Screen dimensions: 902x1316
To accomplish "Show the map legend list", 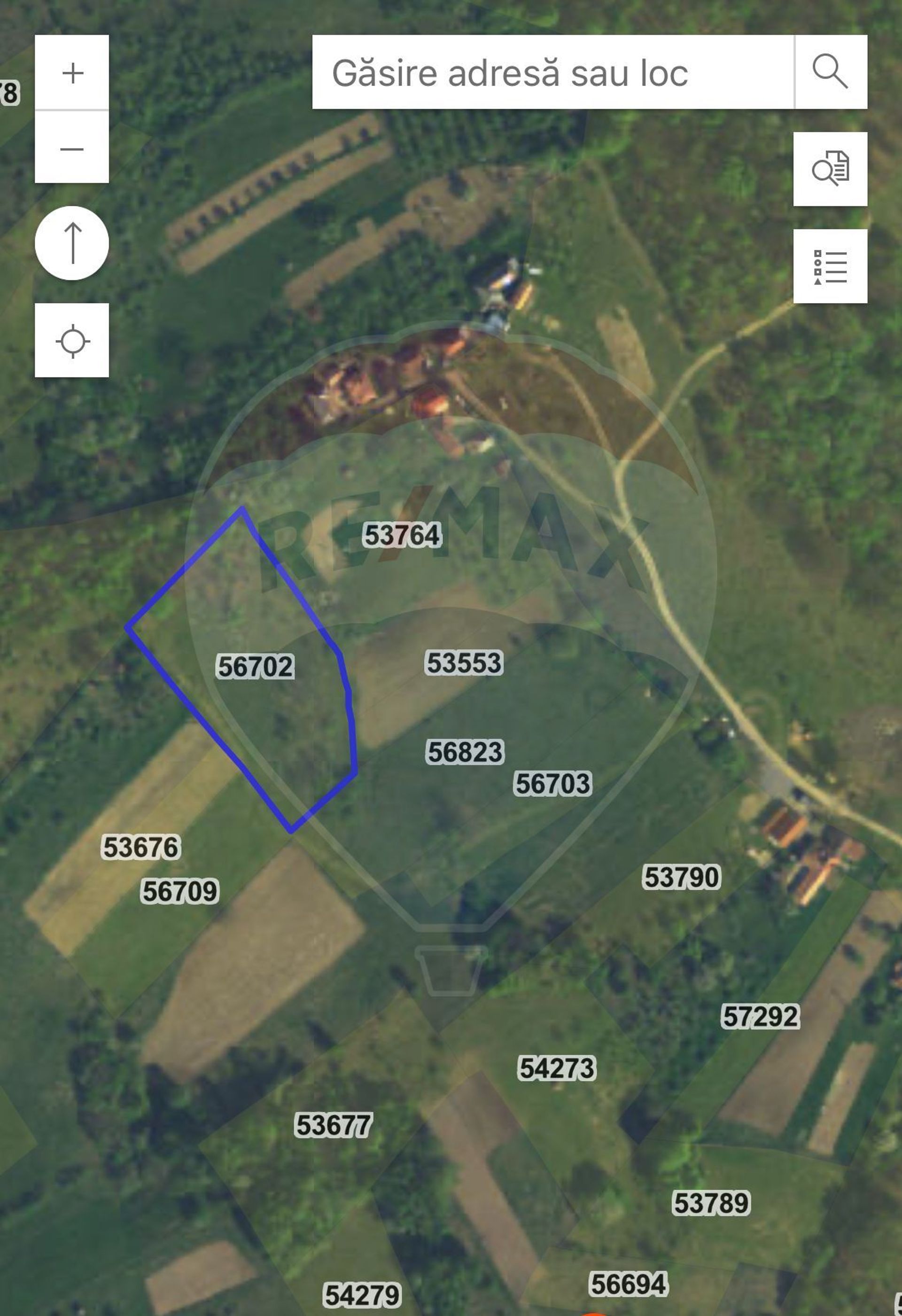I will [830, 266].
